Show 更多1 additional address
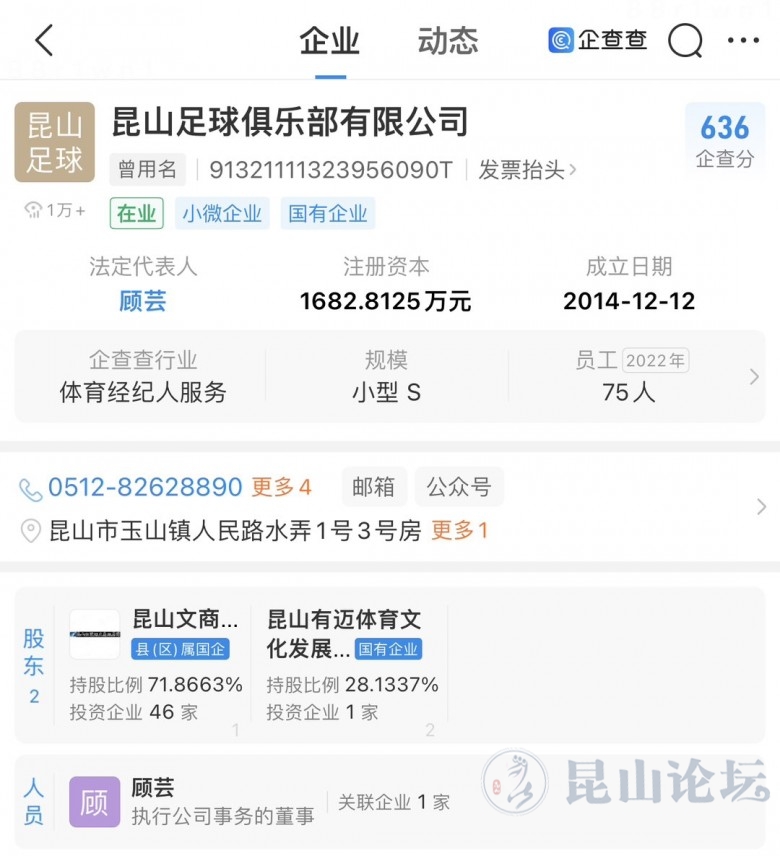The image size is (780, 856). (x=459, y=530)
